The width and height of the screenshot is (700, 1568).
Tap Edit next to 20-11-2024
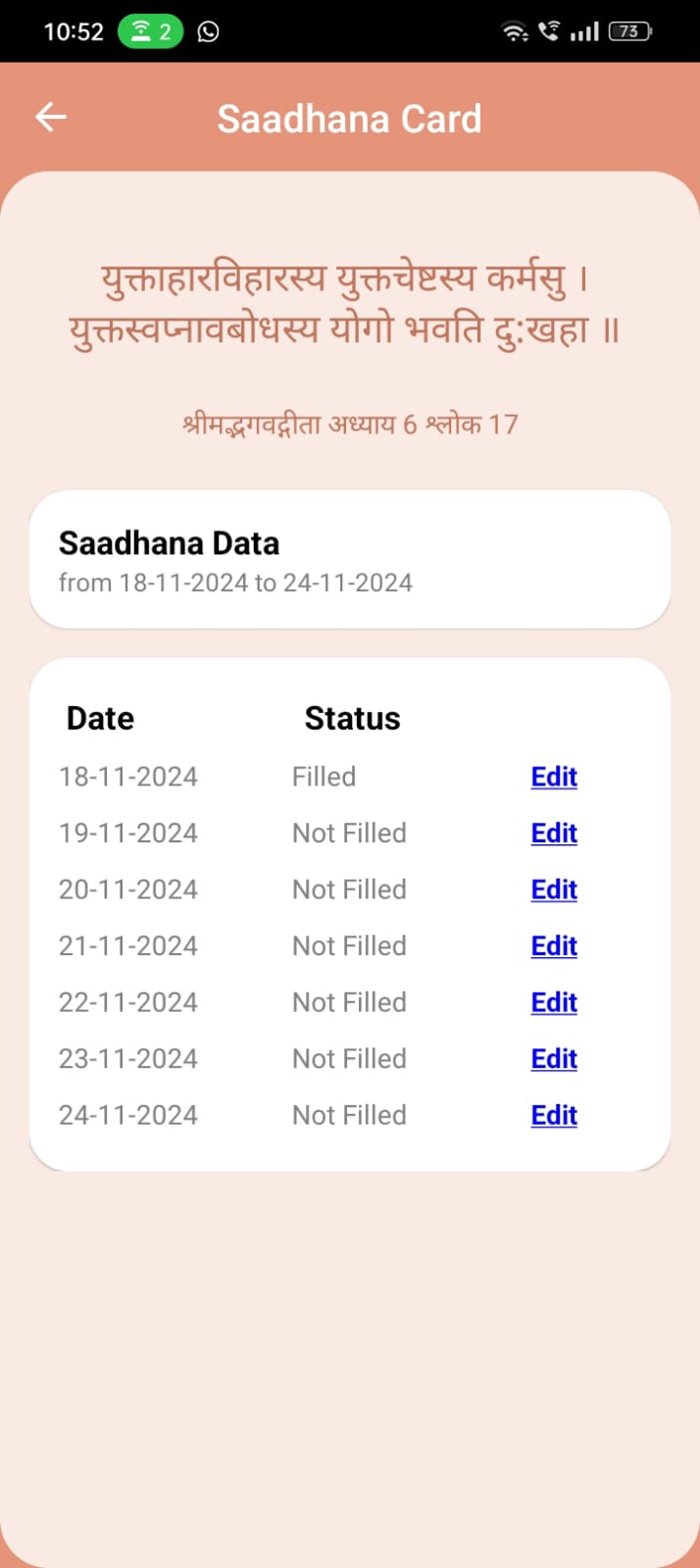coord(554,889)
